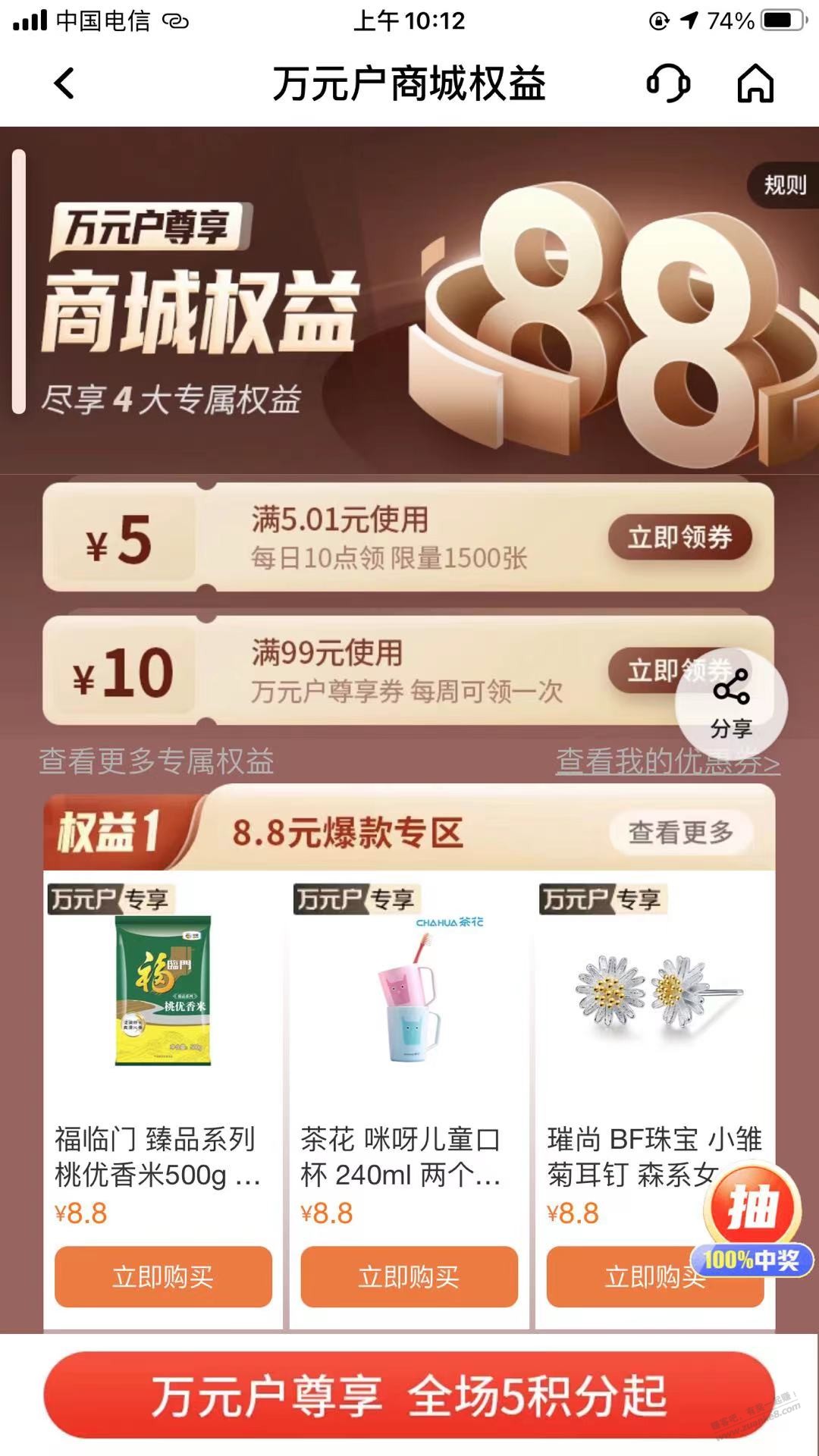This screenshot has width=819, height=1456.
Task: Go to the home page icon
Action: pyautogui.click(x=755, y=83)
